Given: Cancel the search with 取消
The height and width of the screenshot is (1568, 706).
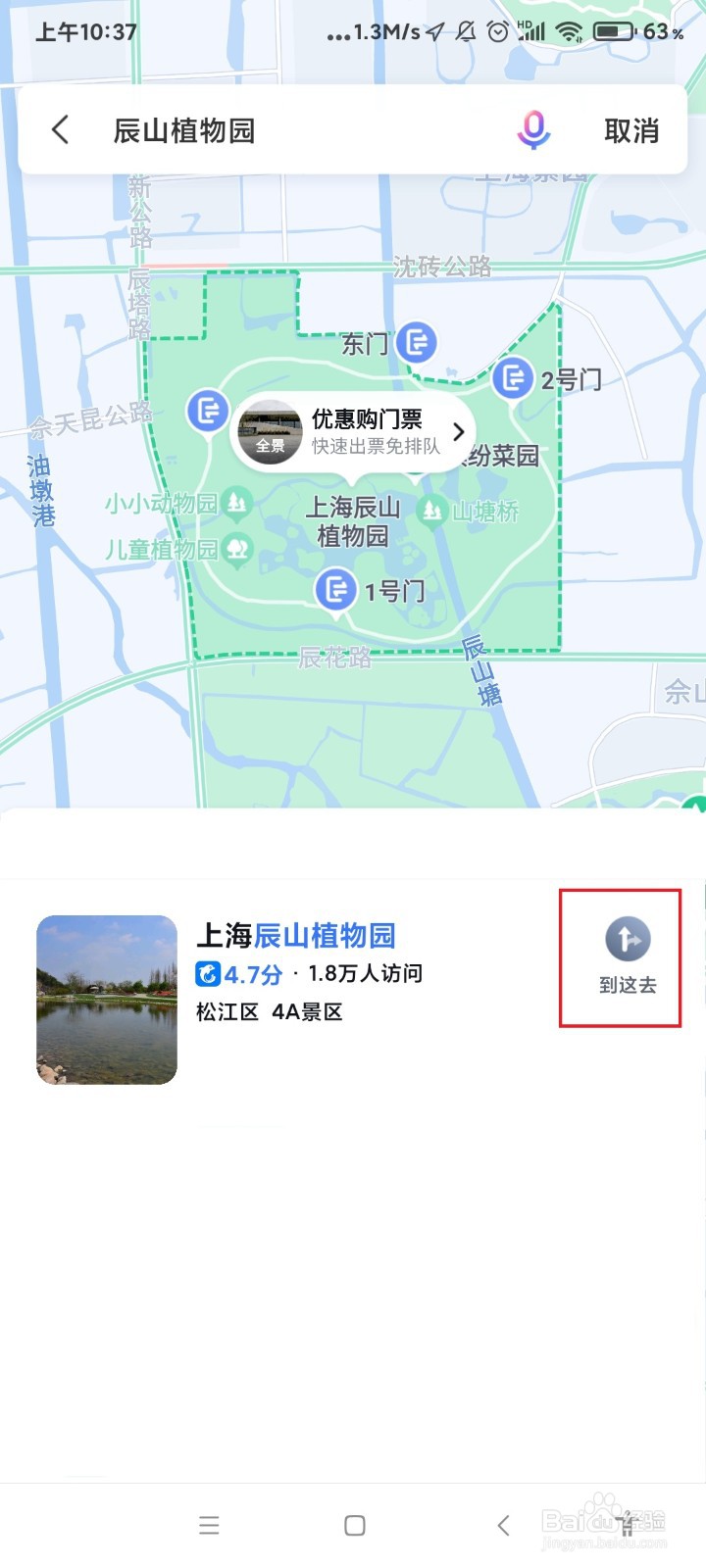Looking at the screenshot, I should click(x=631, y=130).
